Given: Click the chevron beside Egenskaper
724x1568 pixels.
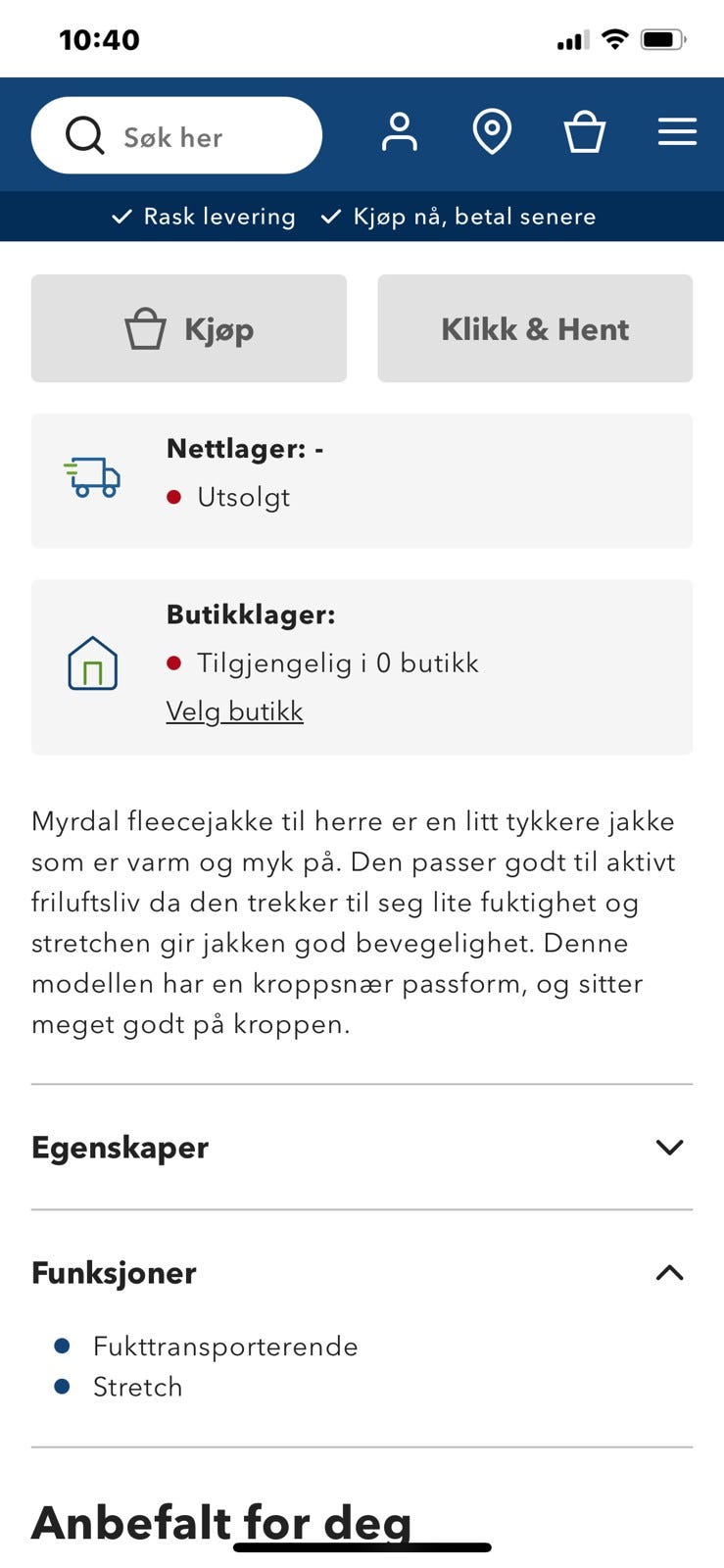Looking at the screenshot, I should click(669, 1147).
